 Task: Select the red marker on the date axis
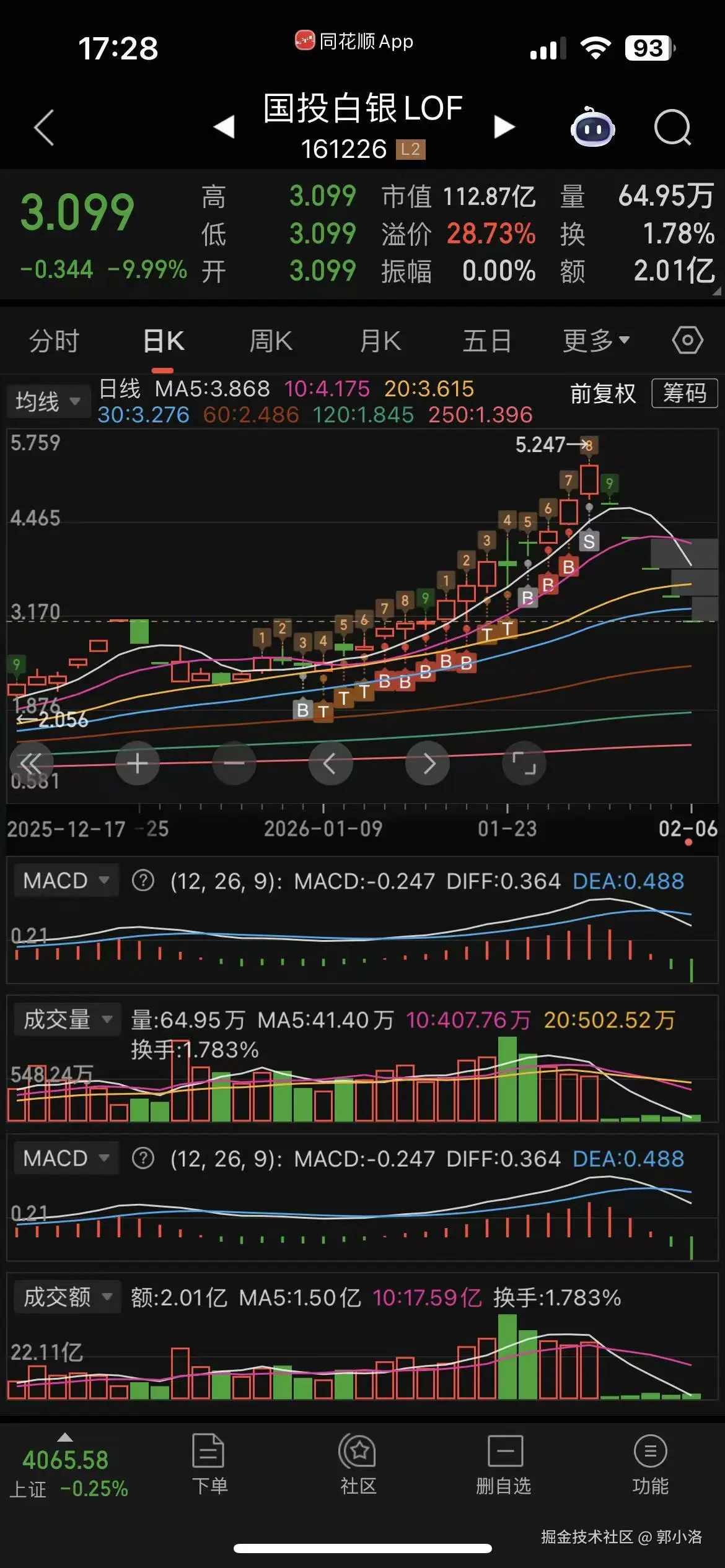[x=690, y=842]
